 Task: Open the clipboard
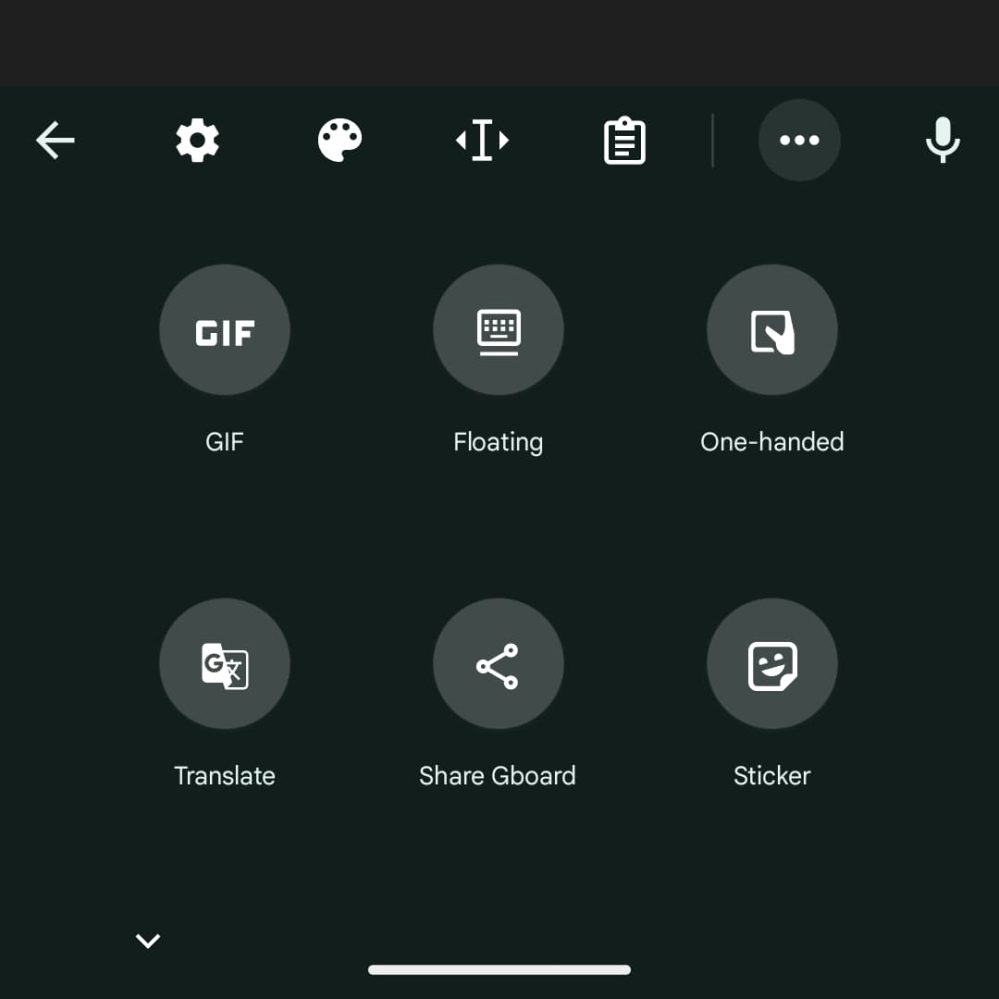click(625, 141)
